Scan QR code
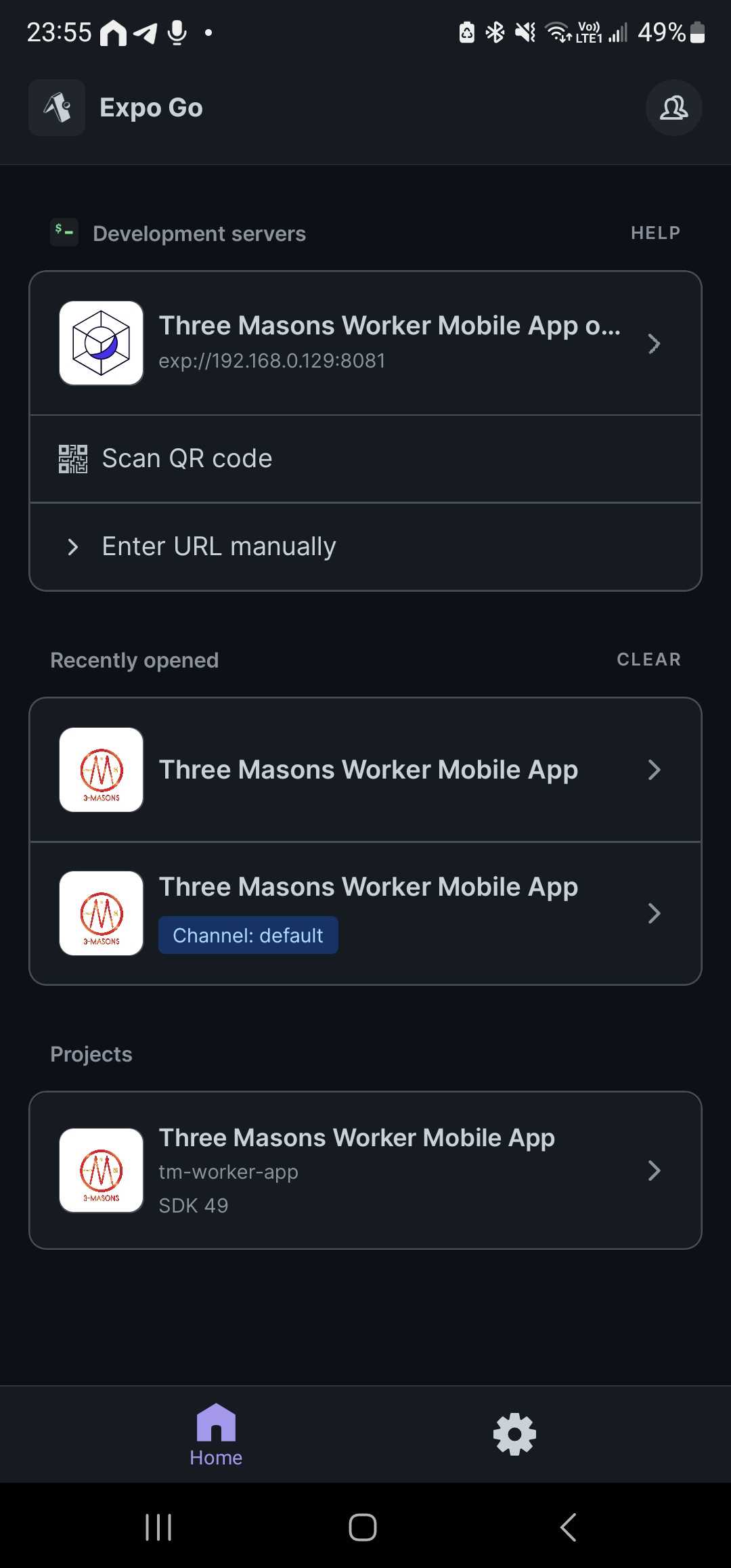 365,459
